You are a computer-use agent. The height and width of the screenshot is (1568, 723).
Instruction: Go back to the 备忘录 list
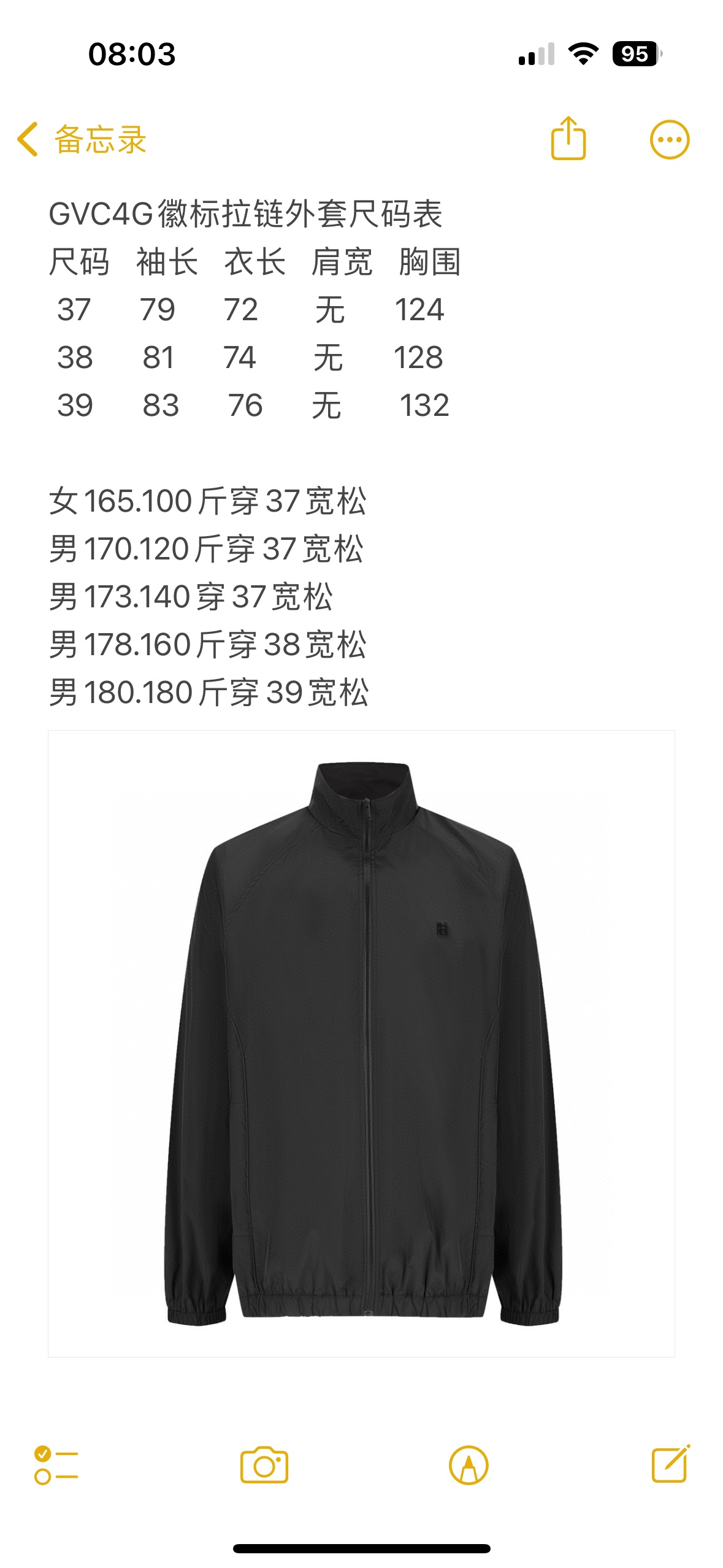(82, 140)
